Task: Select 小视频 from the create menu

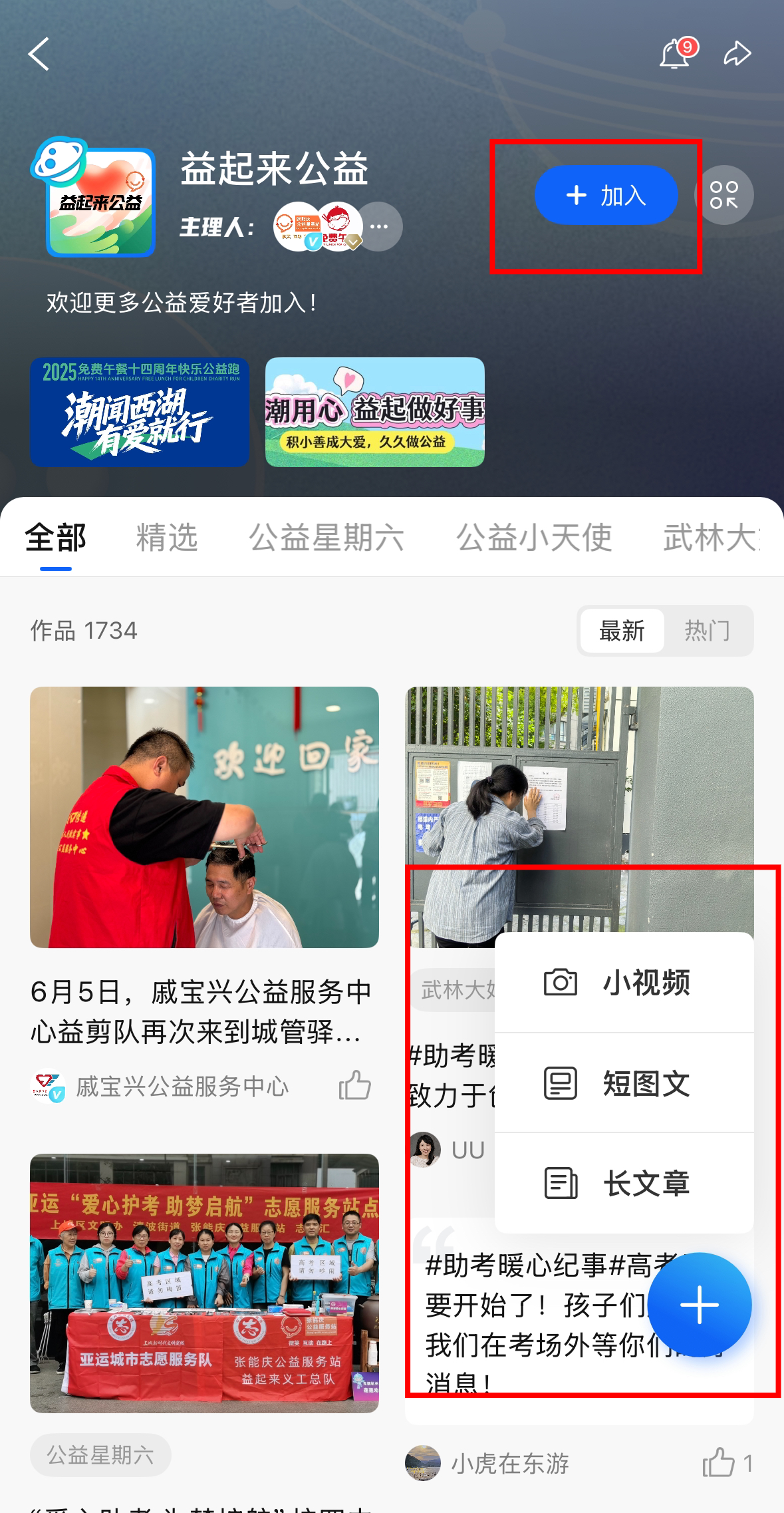Action: (624, 983)
